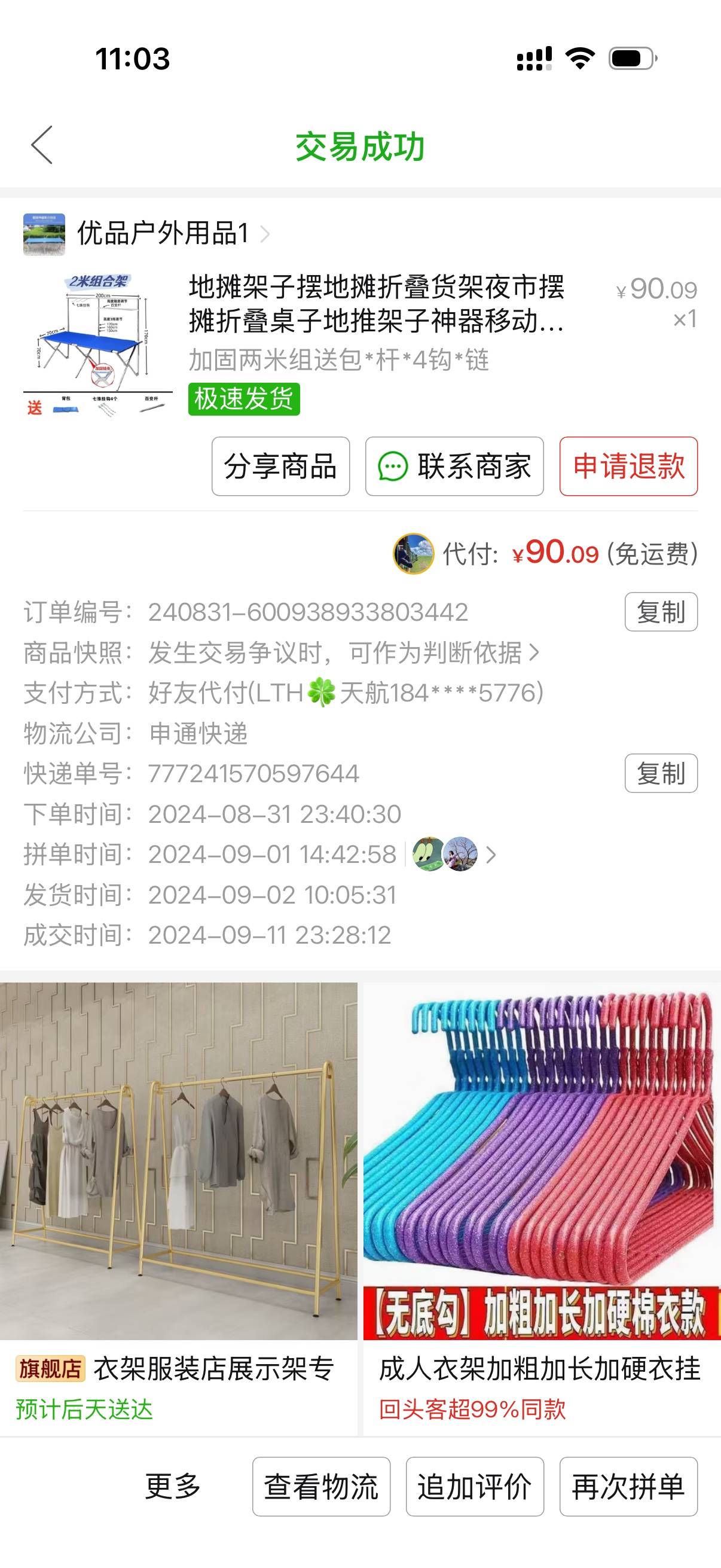Check shipping with 查看物流
The image size is (721, 1568).
point(321,1486)
